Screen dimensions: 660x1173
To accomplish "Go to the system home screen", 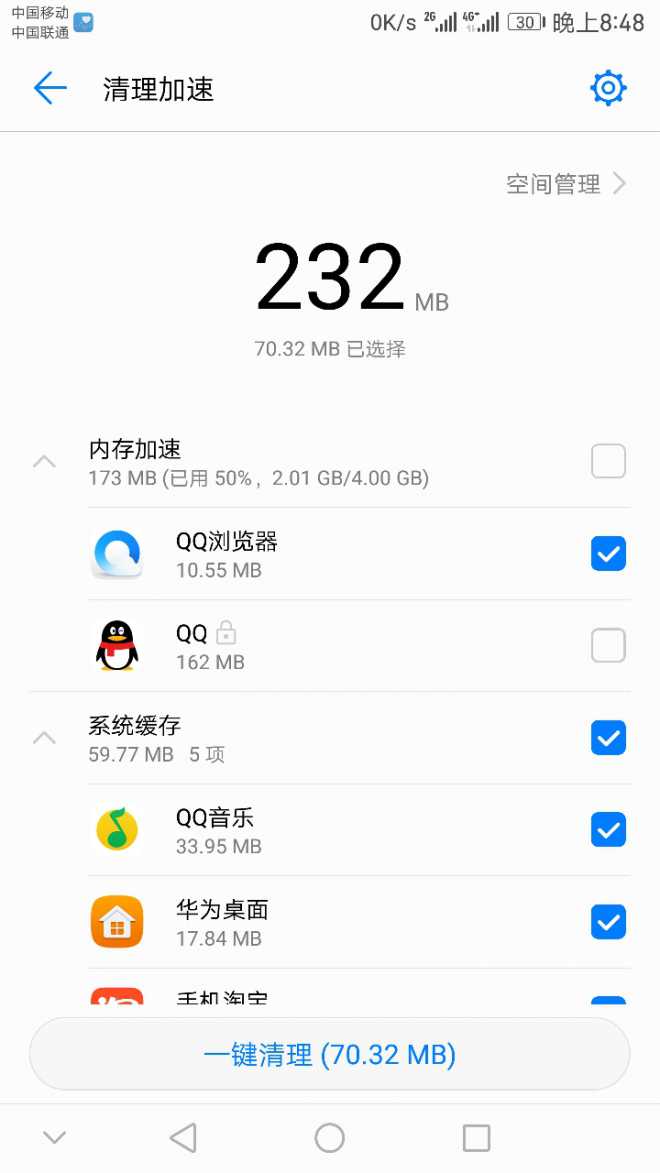I will pos(330,1137).
